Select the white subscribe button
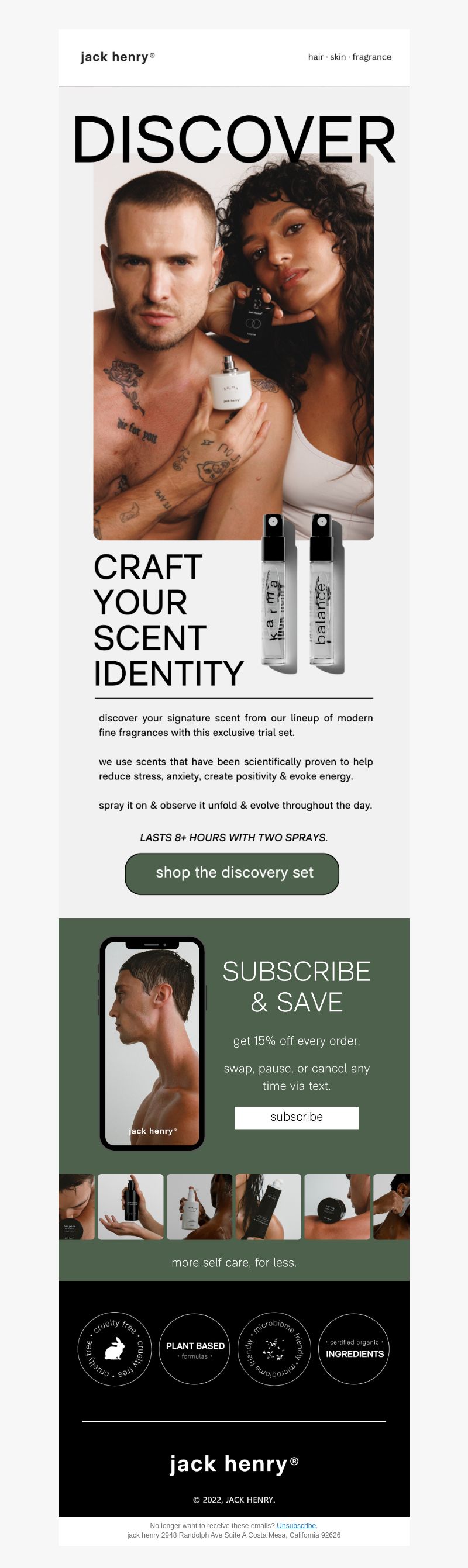 (296, 1117)
